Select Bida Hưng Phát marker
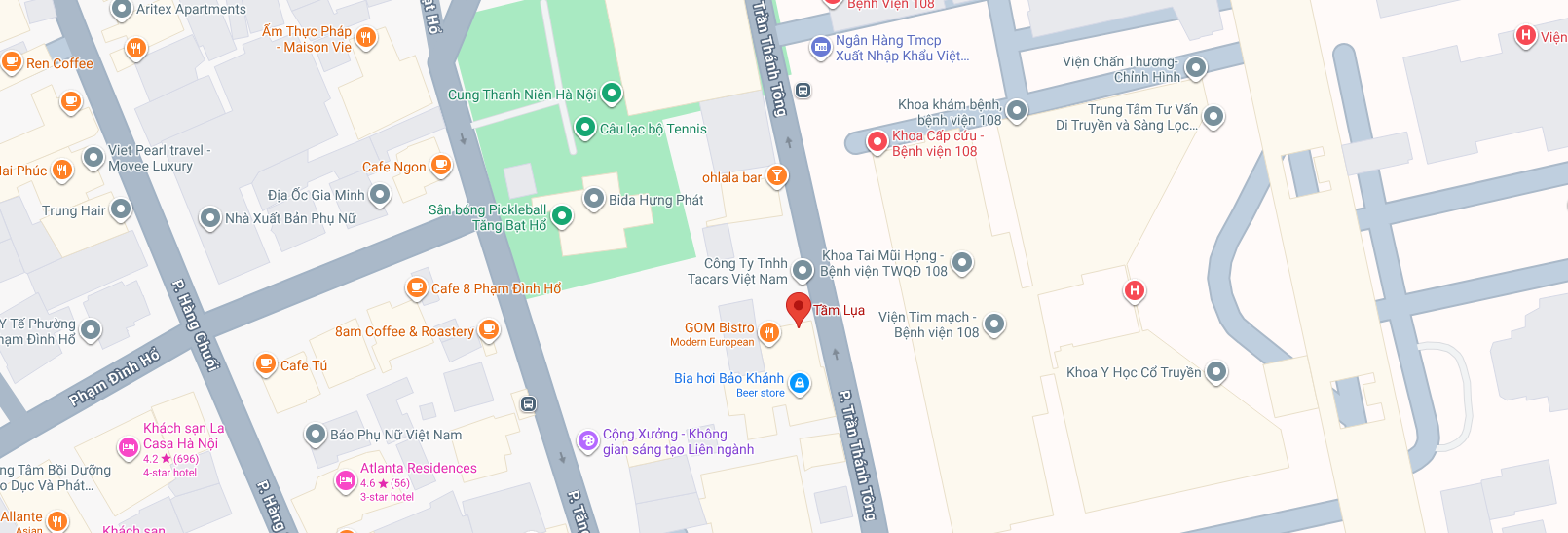The height and width of the screenshot is (533, 1568). (x=594, y=199)
